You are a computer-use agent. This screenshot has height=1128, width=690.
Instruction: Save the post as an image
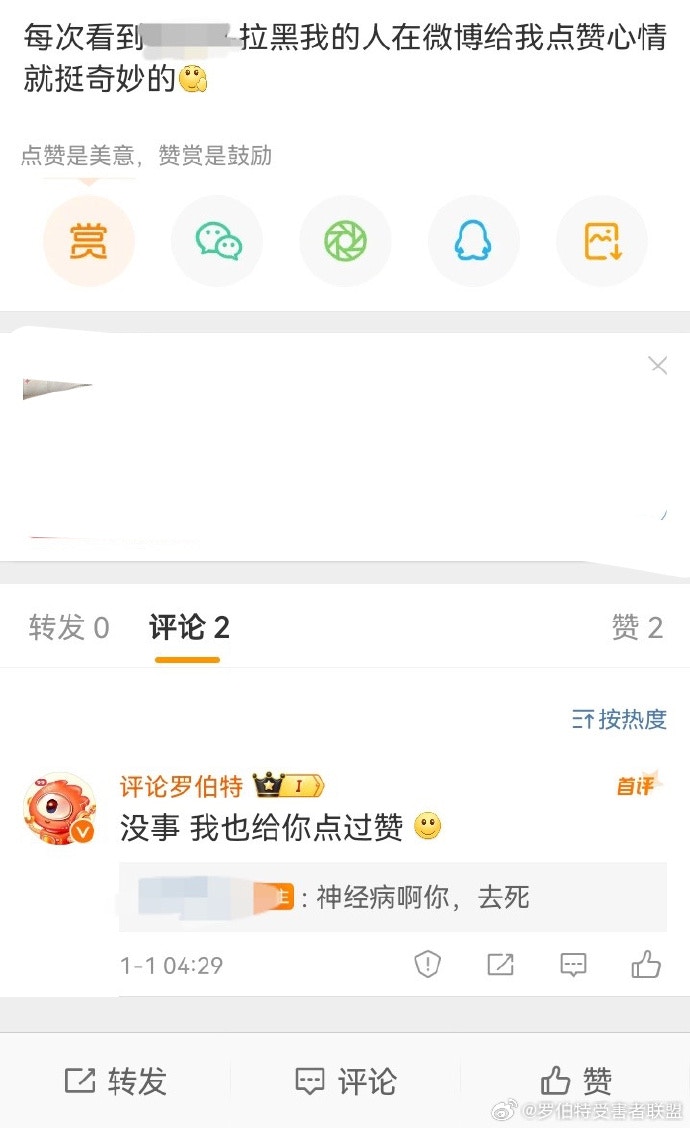point(601,241)
